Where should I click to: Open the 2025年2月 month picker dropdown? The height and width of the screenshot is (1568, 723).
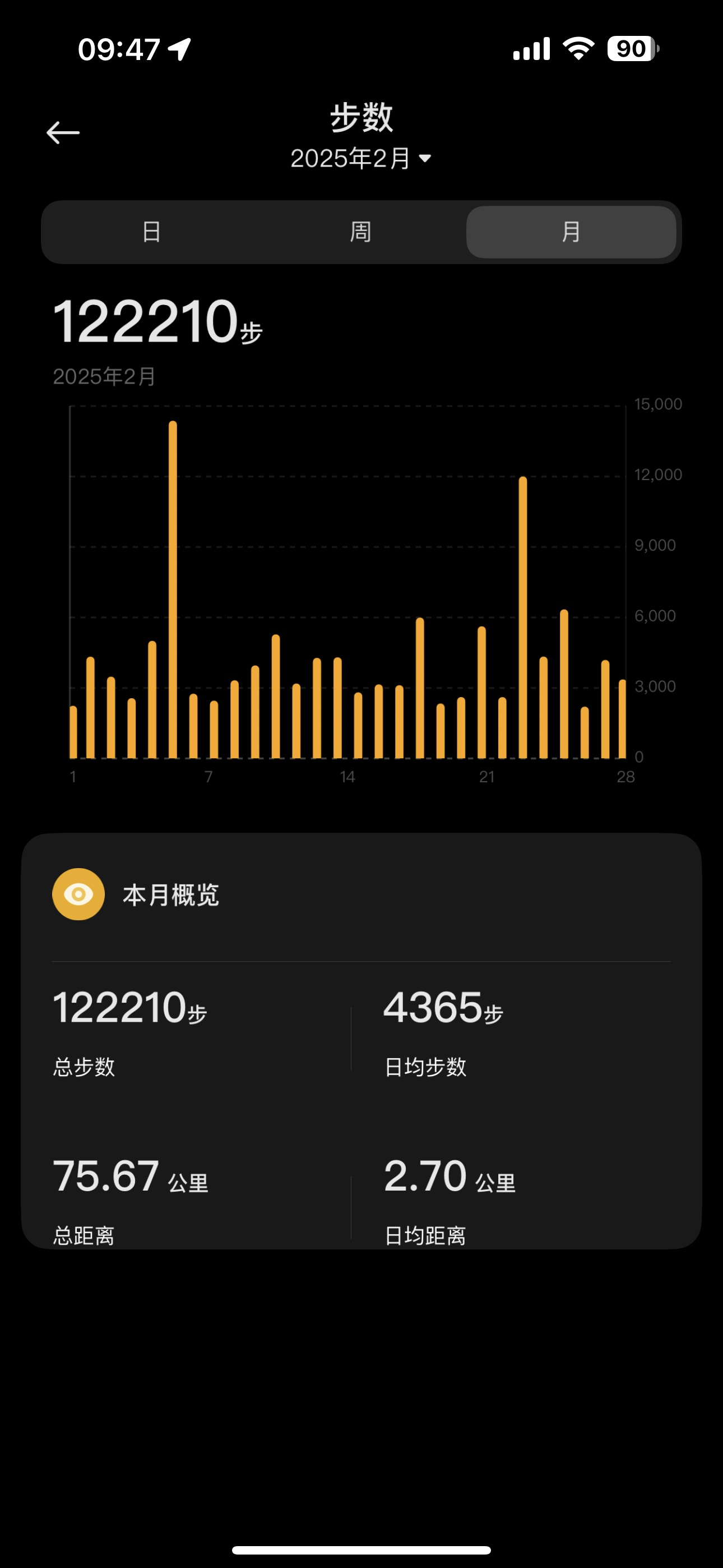pos(361,159)
